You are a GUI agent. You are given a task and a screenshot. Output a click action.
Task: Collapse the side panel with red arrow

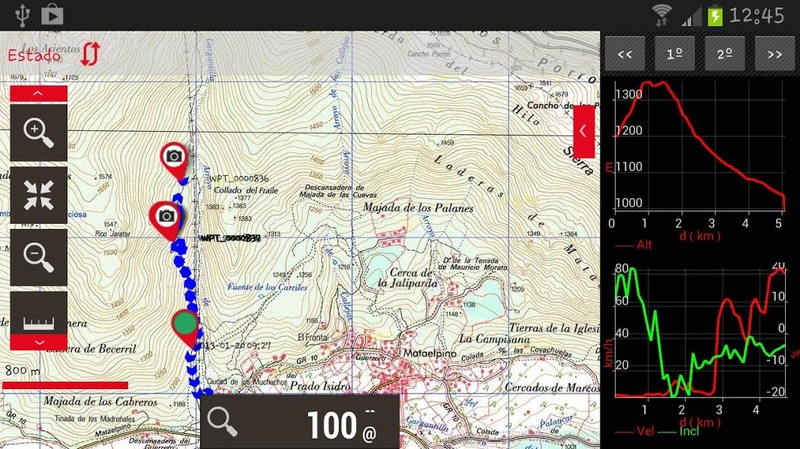[584, 130]
